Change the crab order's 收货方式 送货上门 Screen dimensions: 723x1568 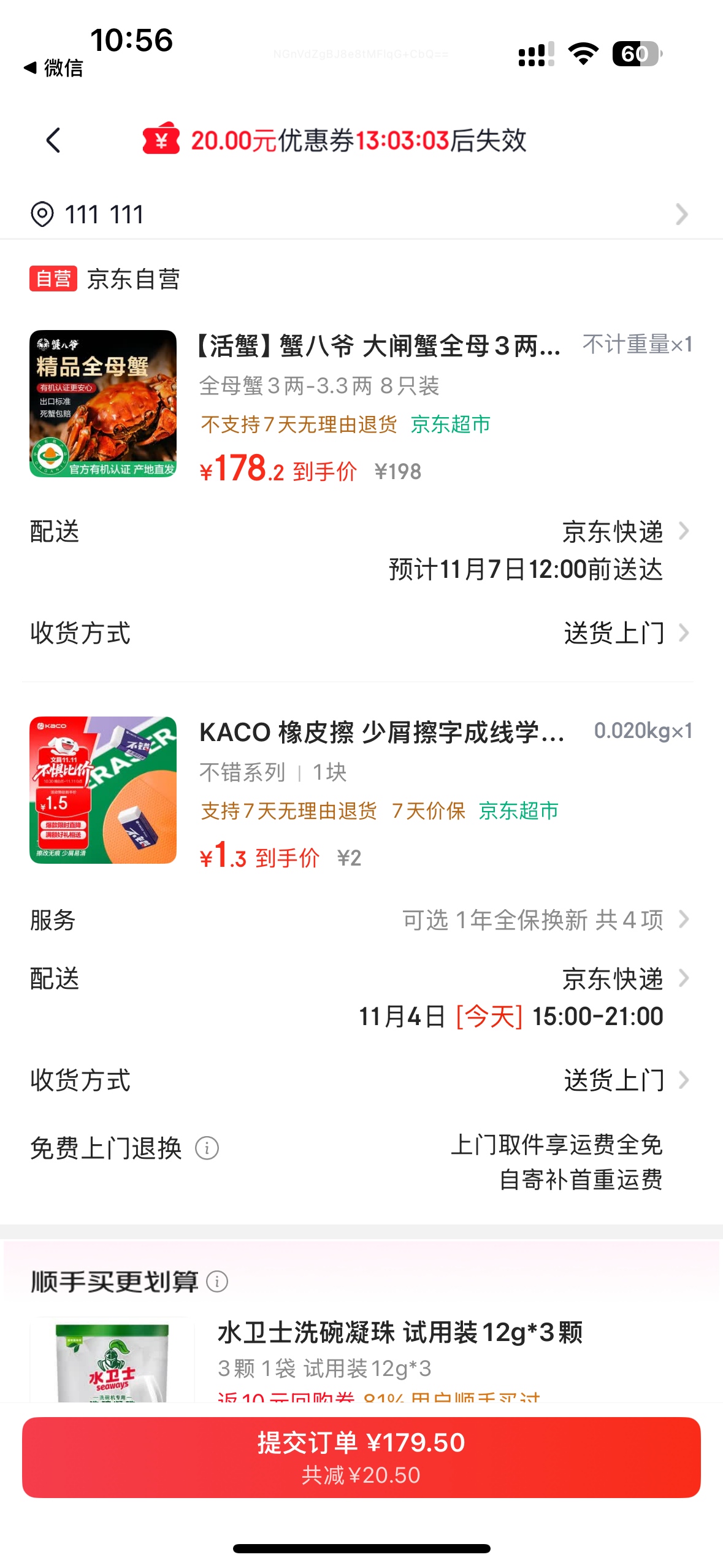pyautogui.click(x=361, y=632)
